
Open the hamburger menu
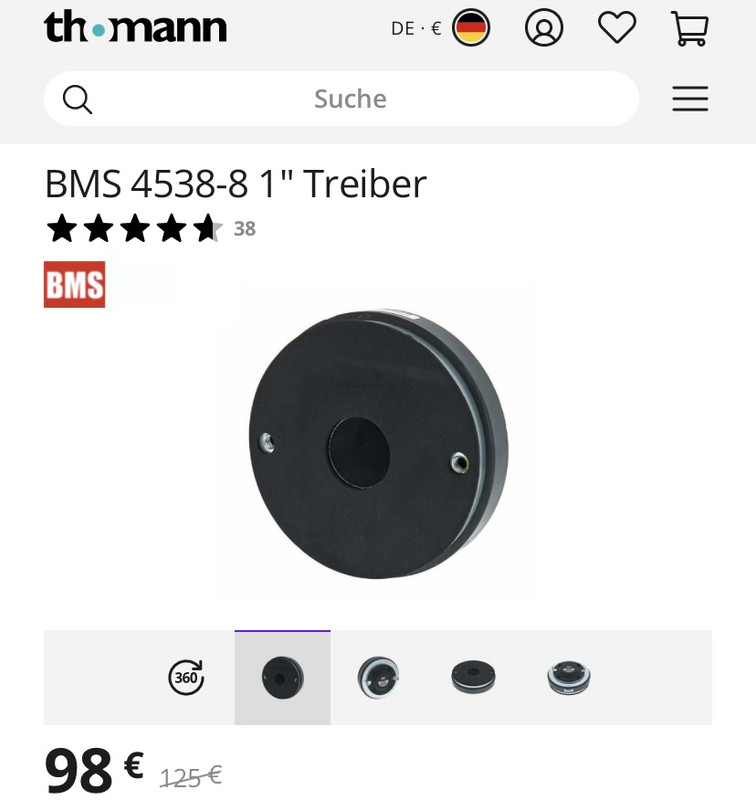(x=690, y=99)
